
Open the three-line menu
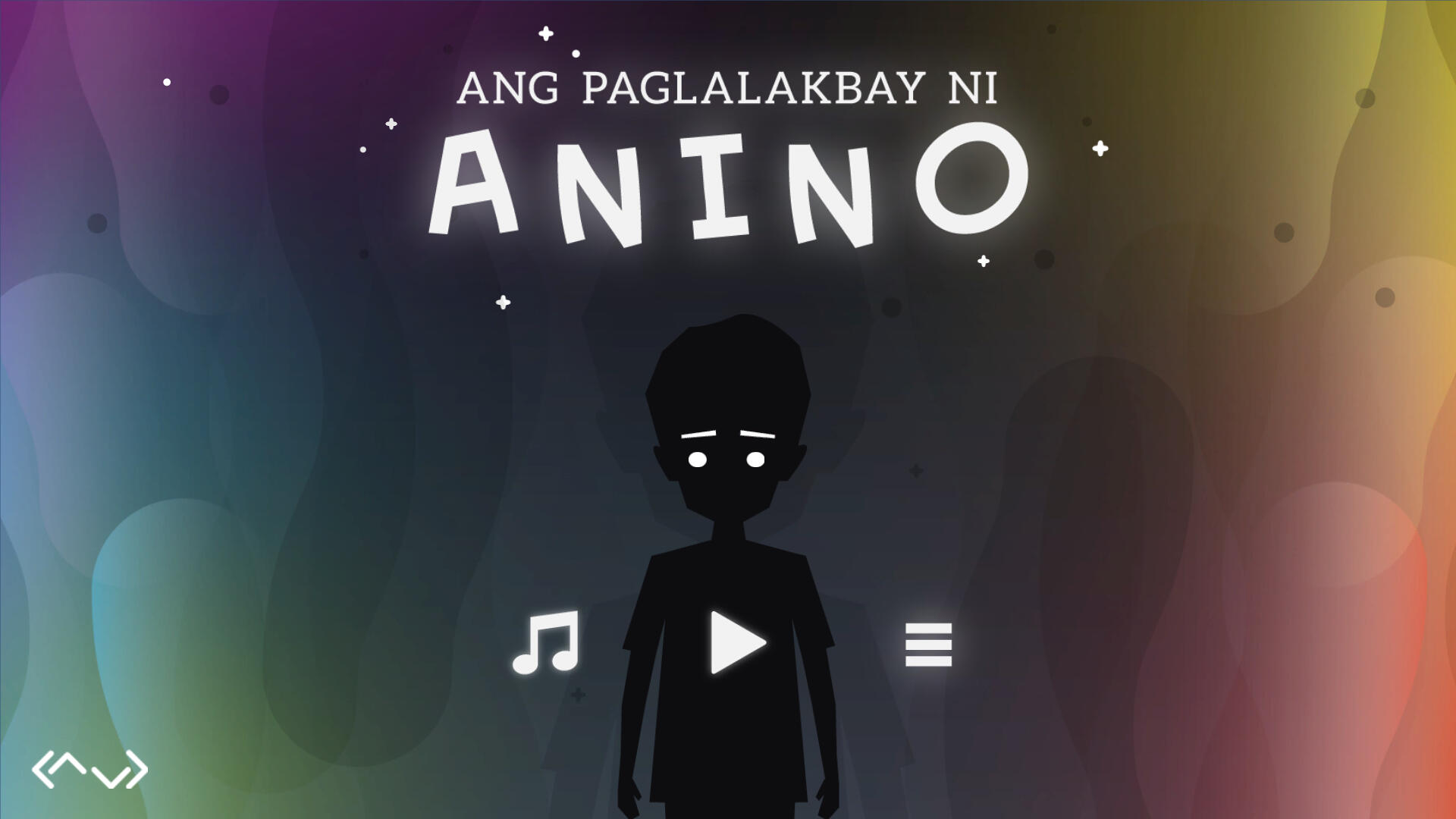click(928, 645)
